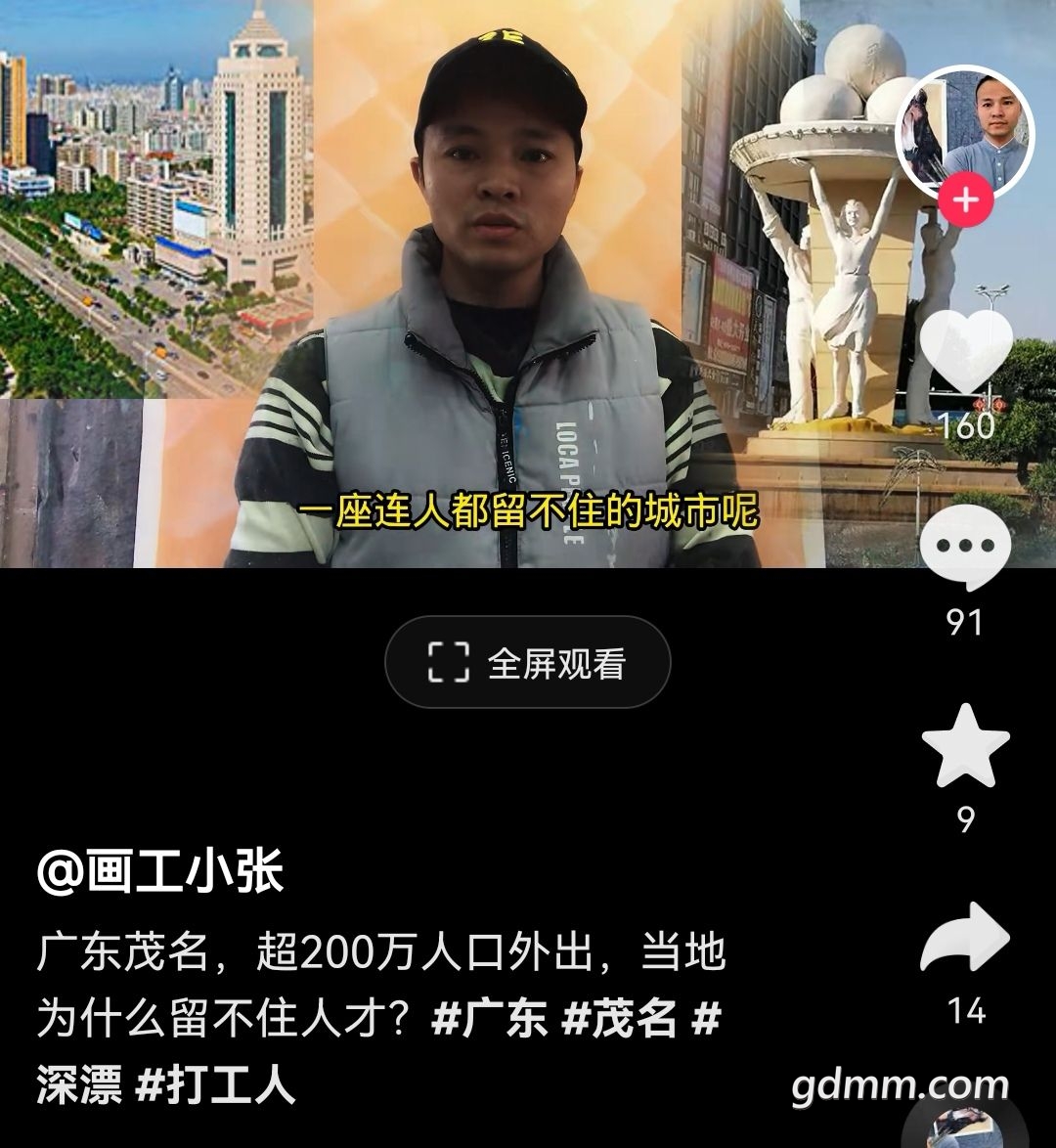This screenshot has width=1056, height=1148.
Task: Follow the creator with the plus button
Action: [x=965, y=200]
